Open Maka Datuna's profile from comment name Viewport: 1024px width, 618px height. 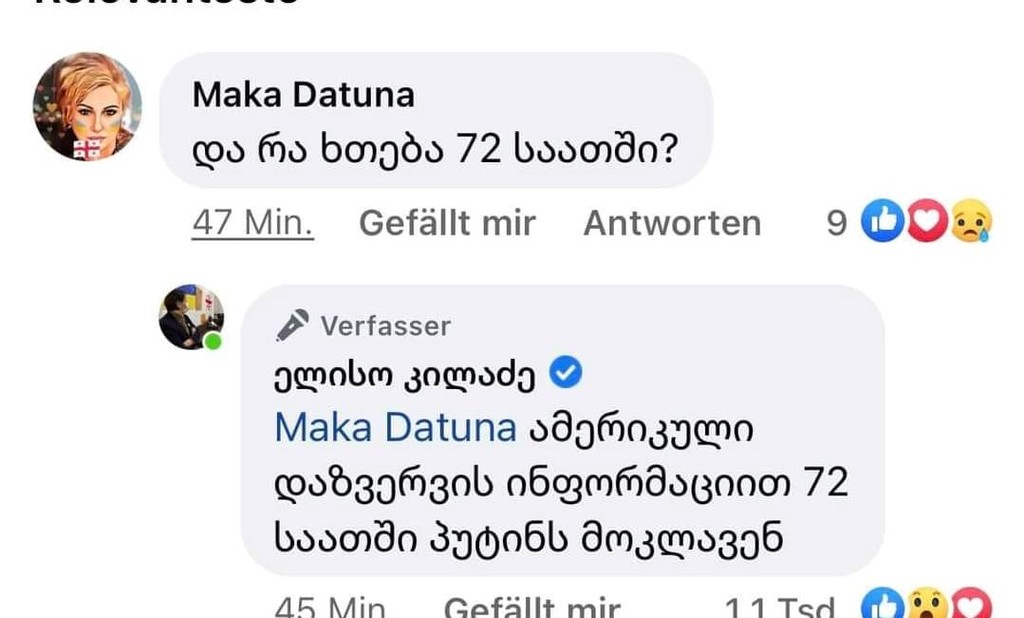point(303,95)
